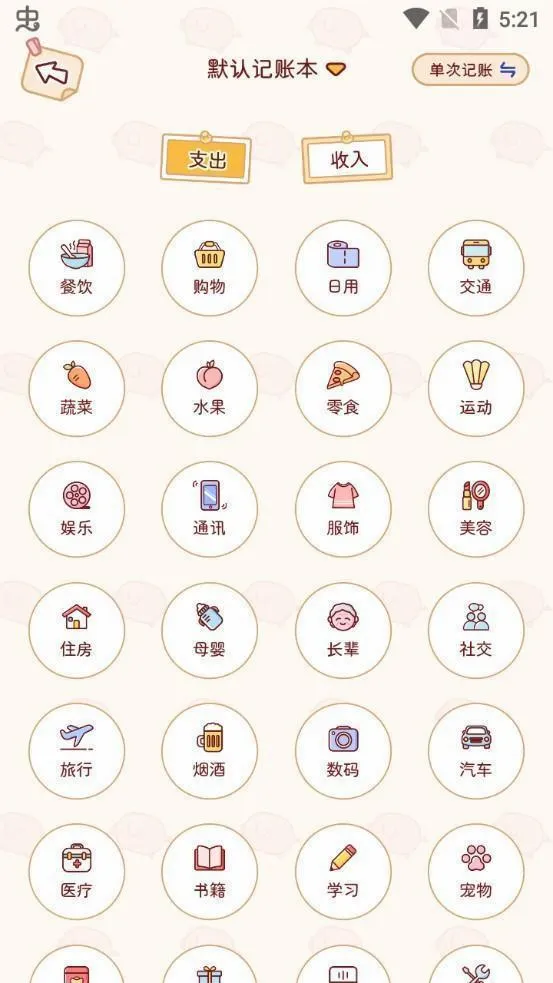Pick the 汽车 category
553x983 pixels.
pyautogui.click(x=476, y=751)
